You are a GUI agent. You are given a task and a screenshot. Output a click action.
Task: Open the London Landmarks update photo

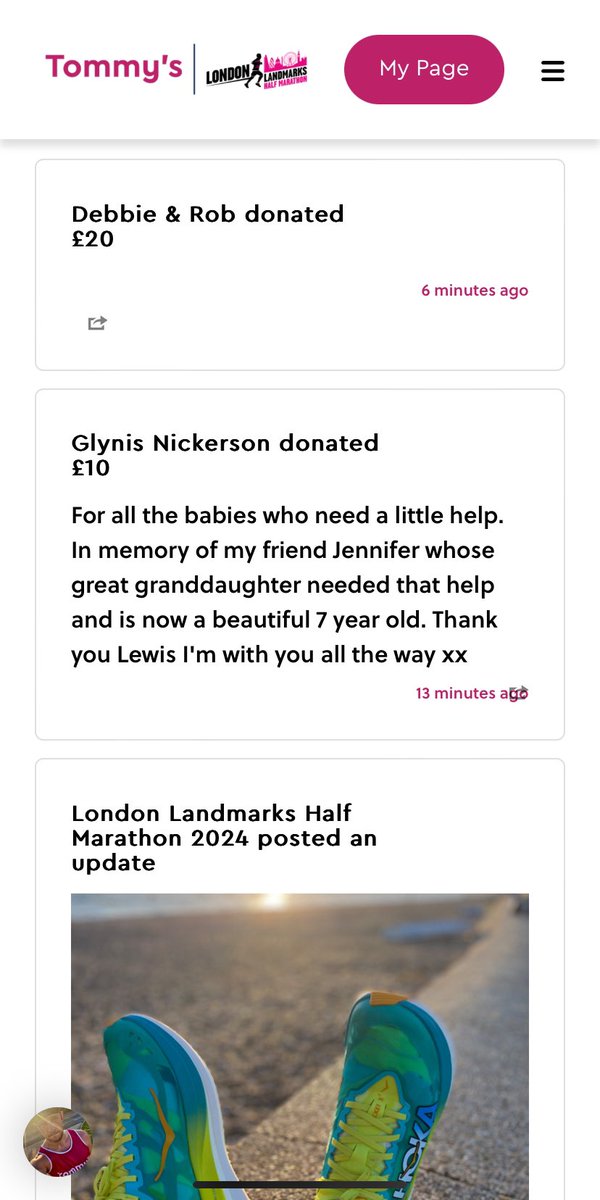(300, 1046)
